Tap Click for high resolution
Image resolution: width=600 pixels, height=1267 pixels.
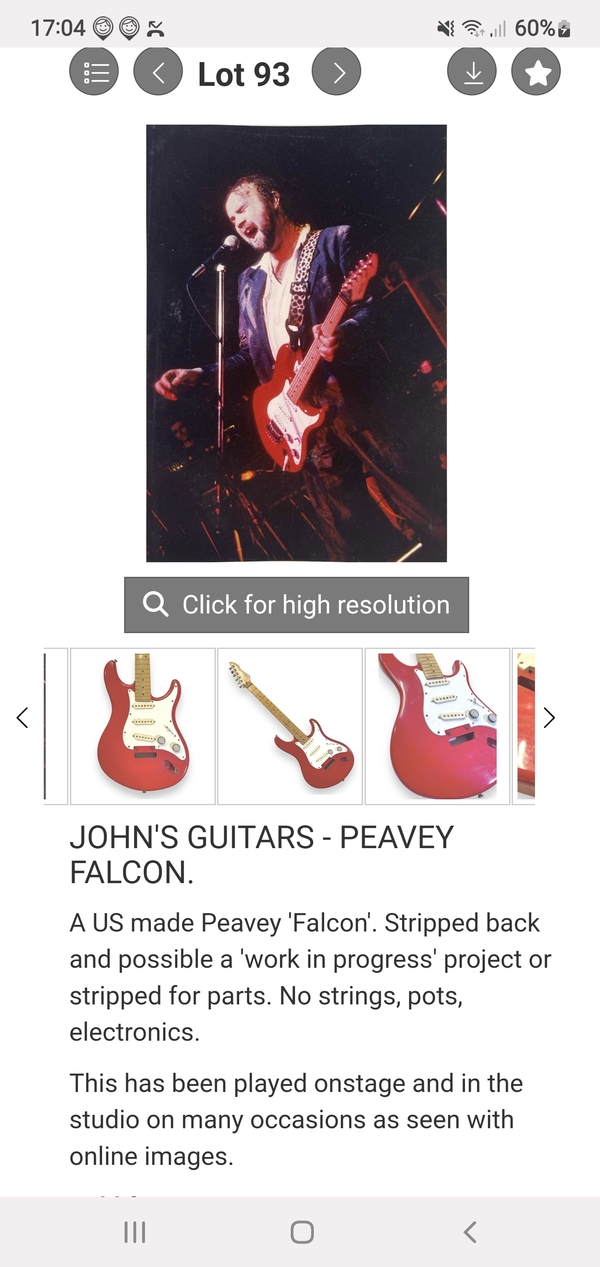pyautogui.click(x=297, y=605)
